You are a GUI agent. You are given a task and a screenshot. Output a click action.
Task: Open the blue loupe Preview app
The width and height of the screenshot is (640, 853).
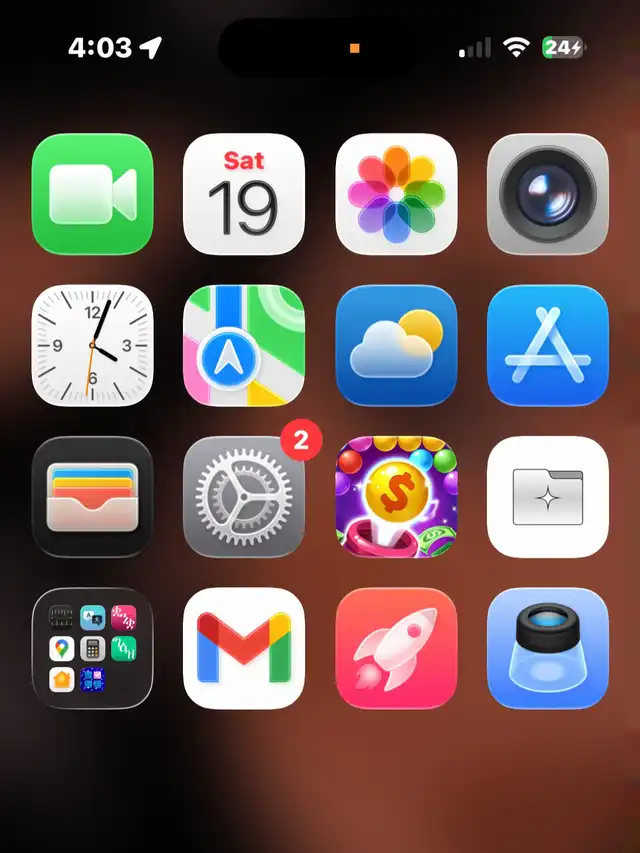coord(547,648)
